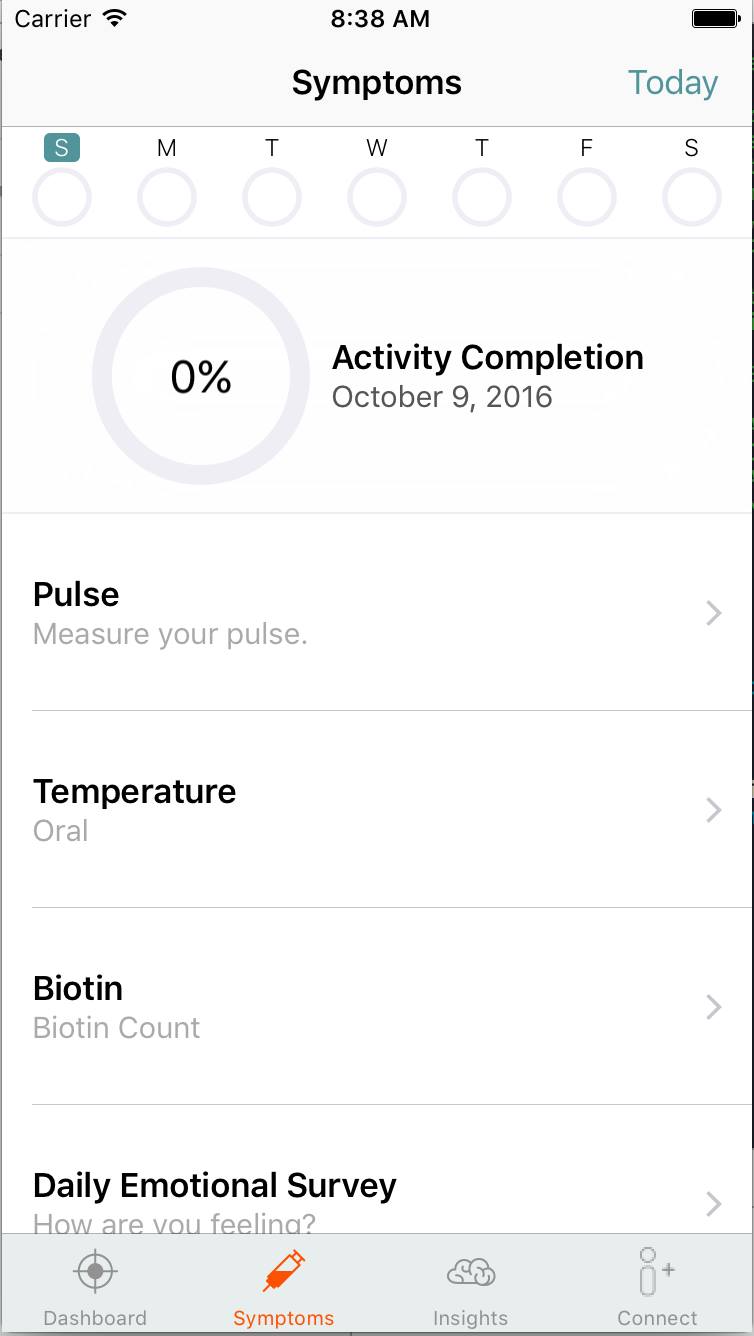Select Monday in the week strip
The height and width of the screenshot is (1336, 754).
(167, 196)
